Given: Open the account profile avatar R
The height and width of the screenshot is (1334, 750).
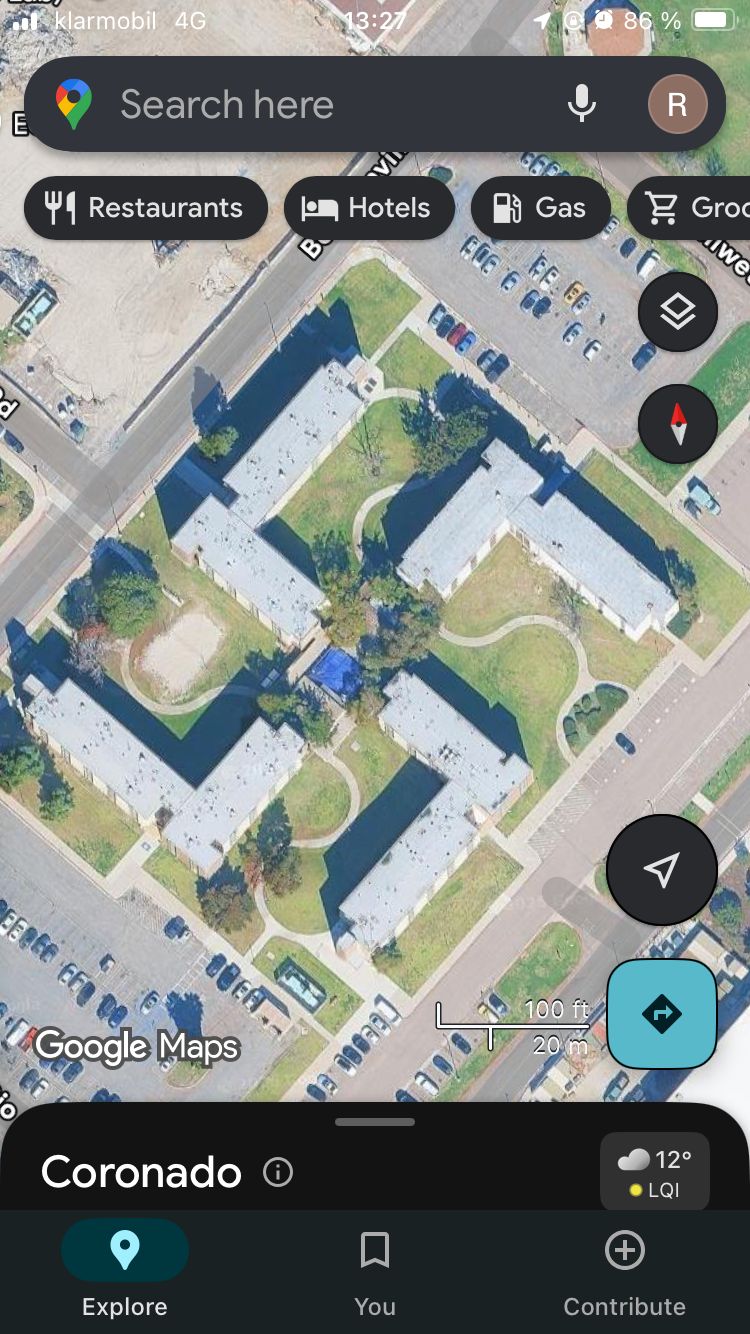Looking at the screenshot, I should coord(677,104).
